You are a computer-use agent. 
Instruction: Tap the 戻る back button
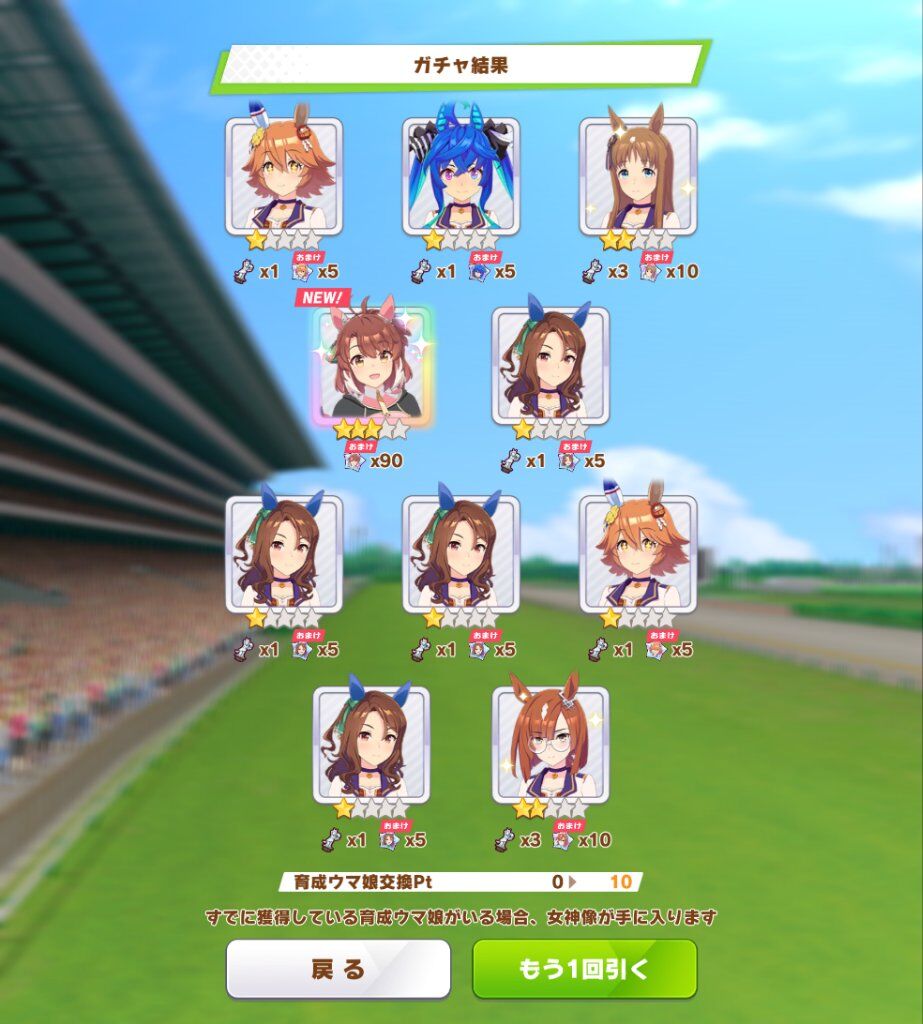click(338, 968)
